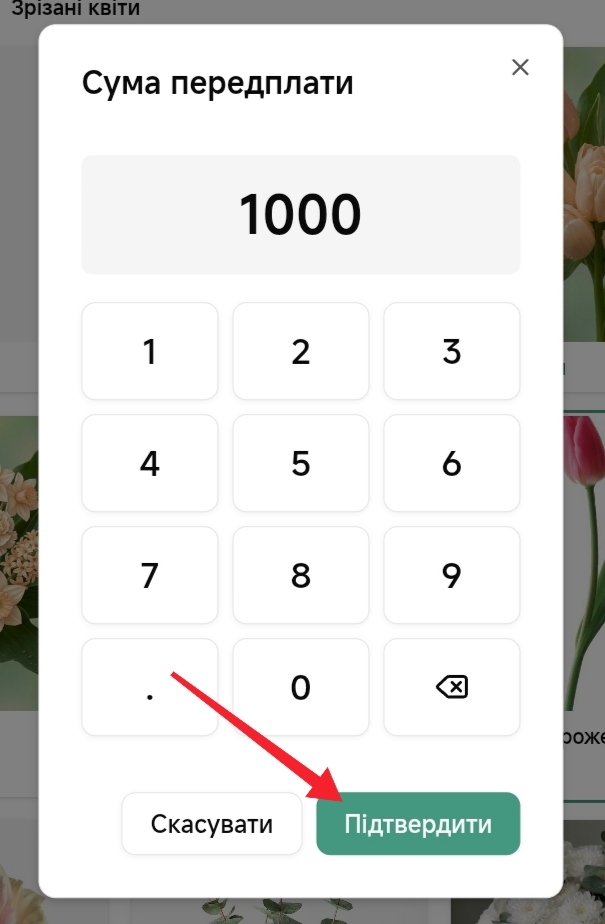Enter digit 6 on the keypad

click(452, 463)
